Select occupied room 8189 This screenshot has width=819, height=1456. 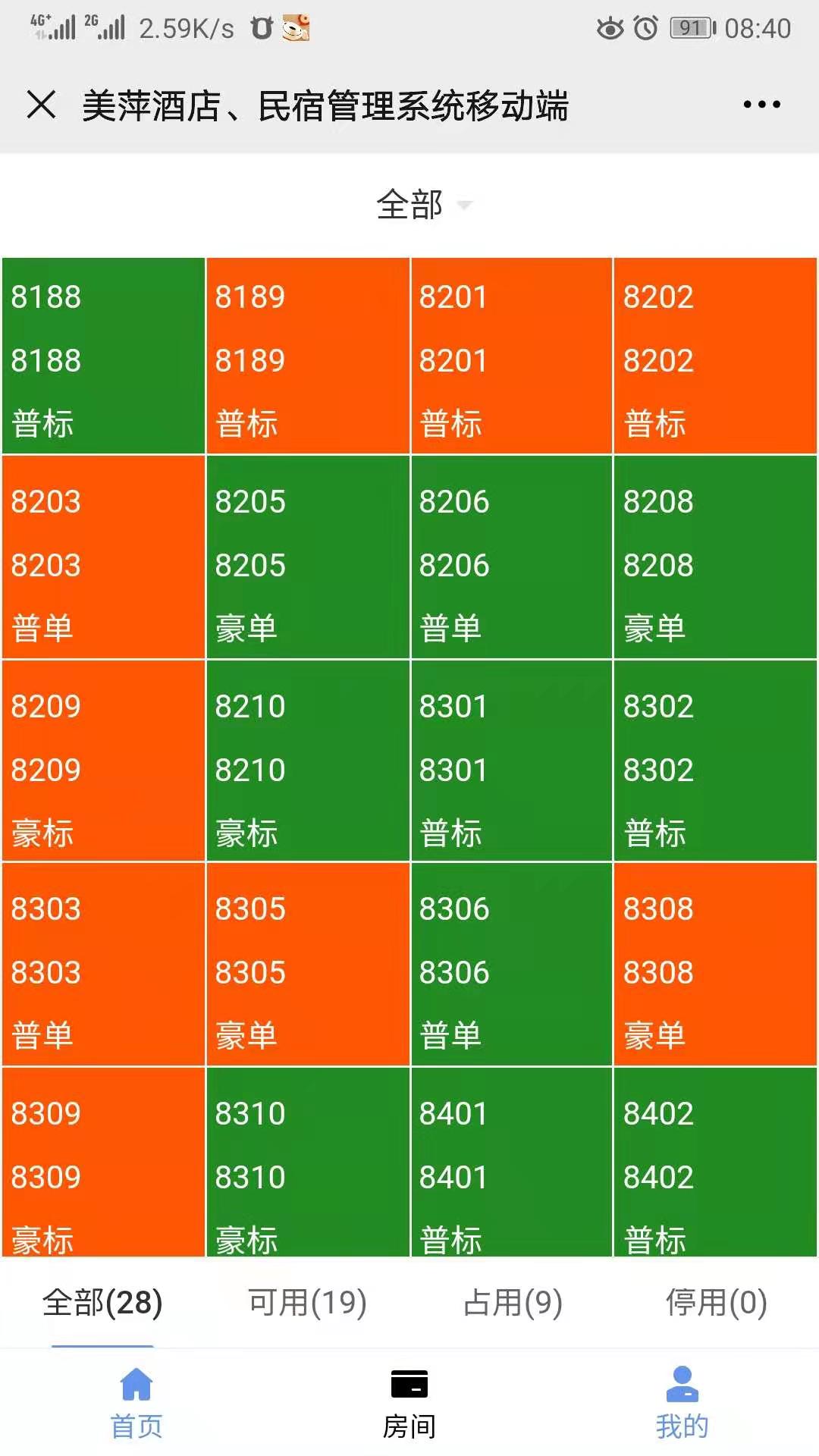pyautogui.click(x=308, y=356)
